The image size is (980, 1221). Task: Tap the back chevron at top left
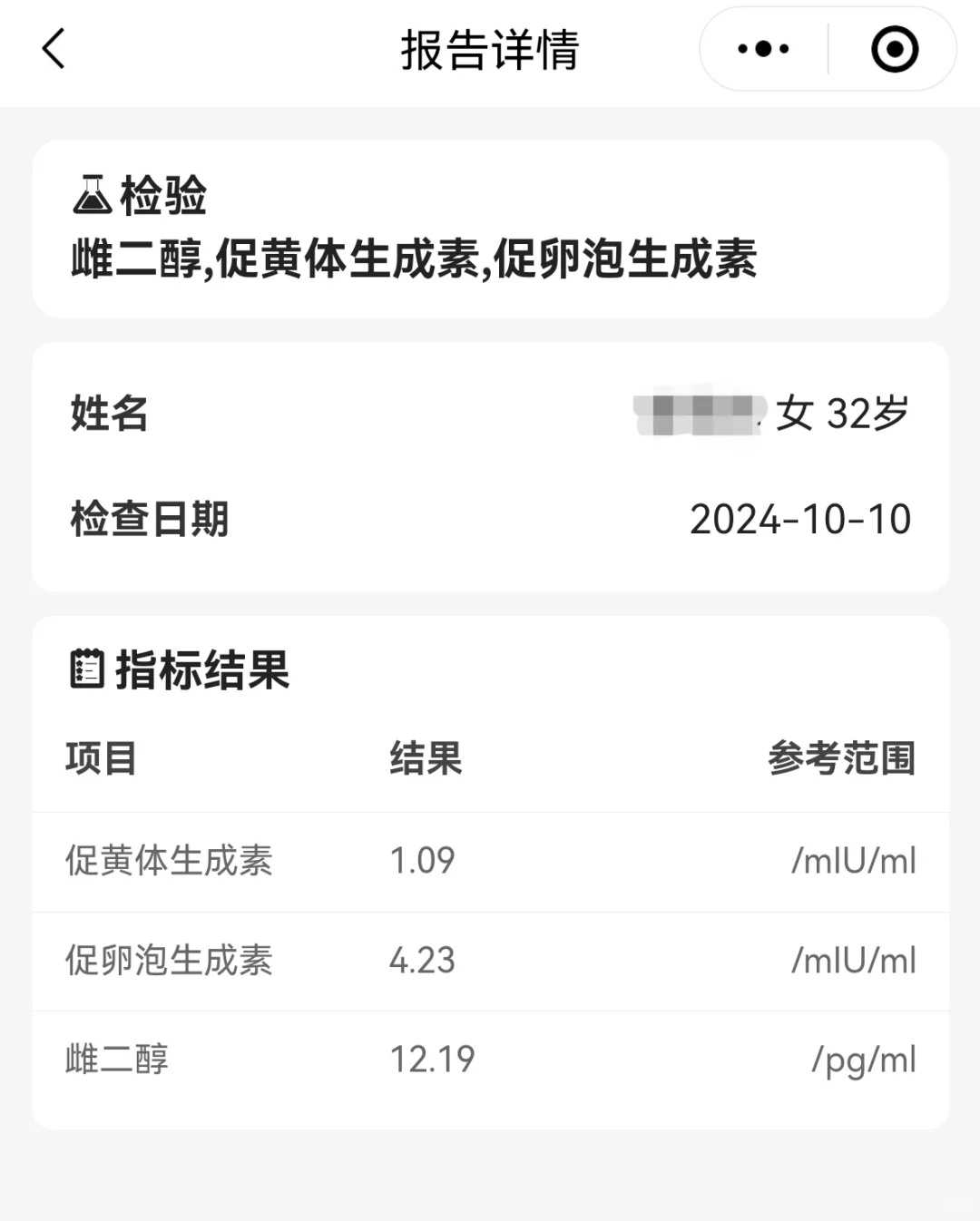point(52,50)
